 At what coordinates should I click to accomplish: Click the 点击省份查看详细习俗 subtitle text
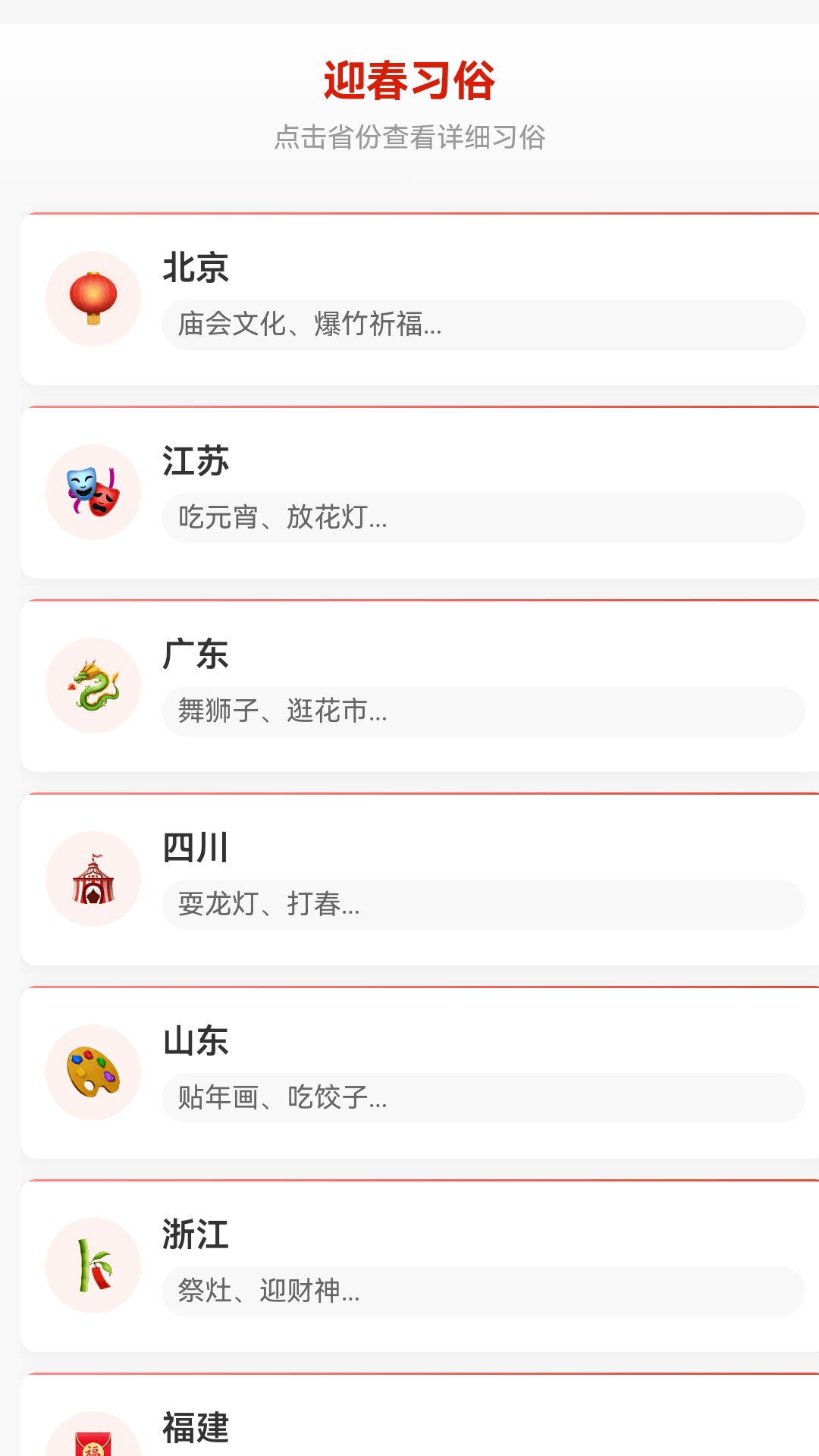coord(409,136)
